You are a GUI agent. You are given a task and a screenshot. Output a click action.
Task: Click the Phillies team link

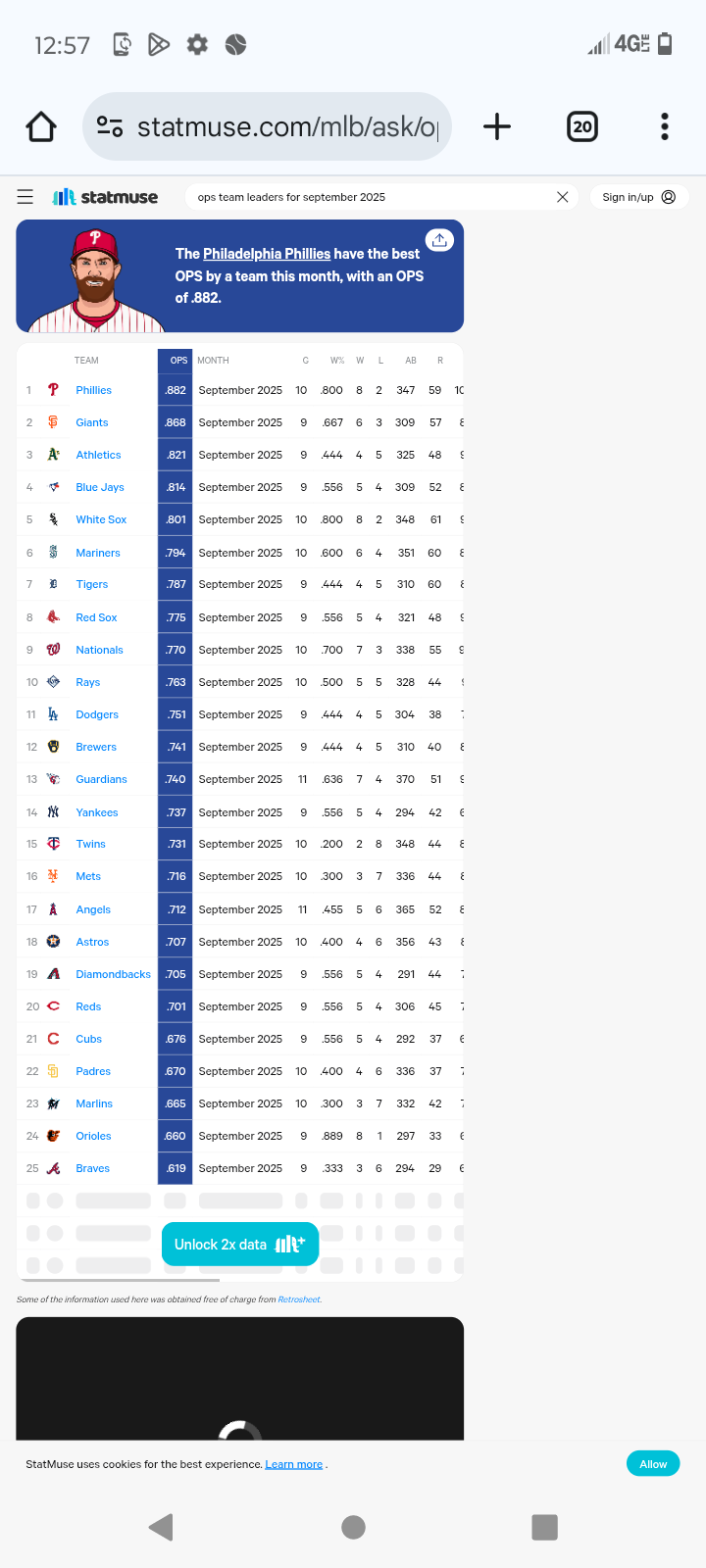[x=93, y=389]
